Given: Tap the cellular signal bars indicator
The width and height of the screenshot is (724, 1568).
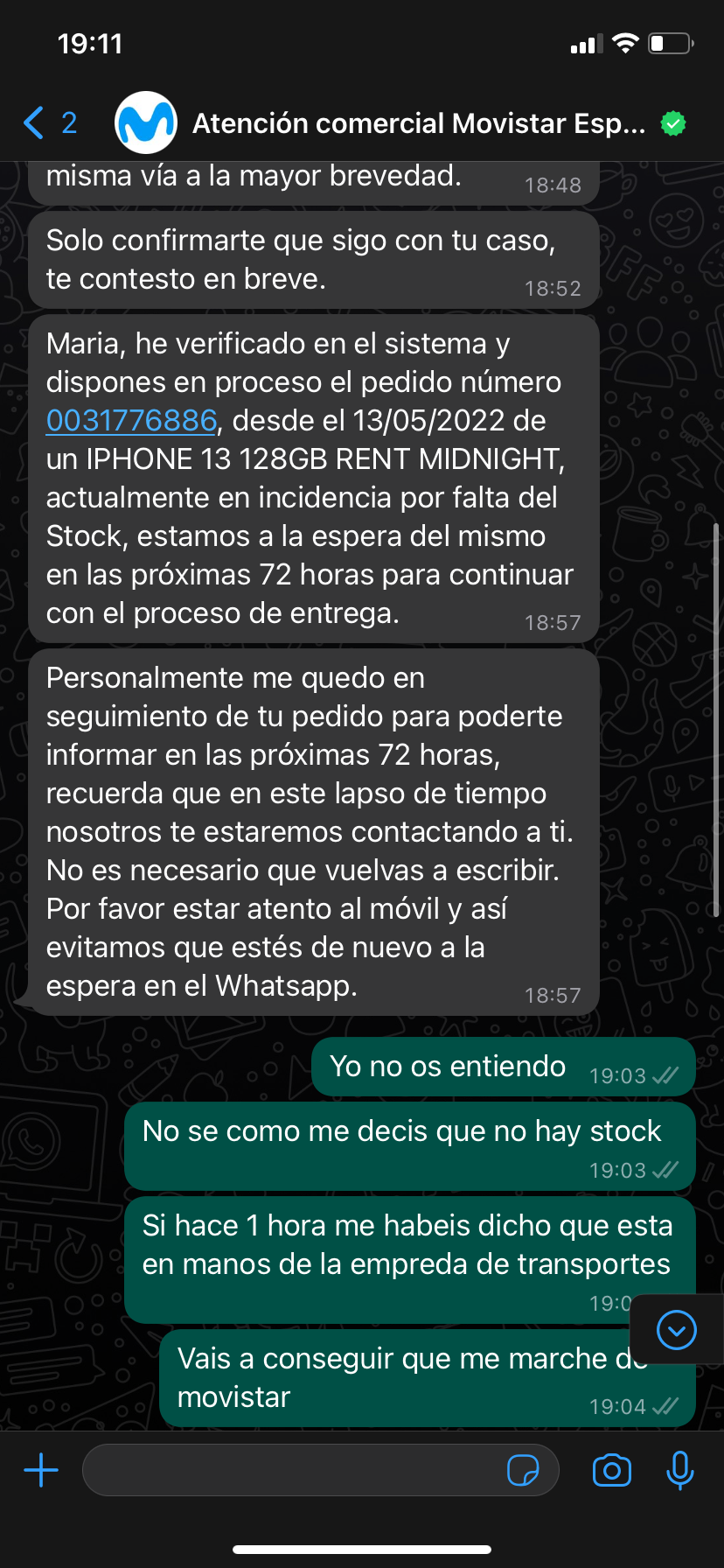Looking at the screenshot, I should [588, 43].
